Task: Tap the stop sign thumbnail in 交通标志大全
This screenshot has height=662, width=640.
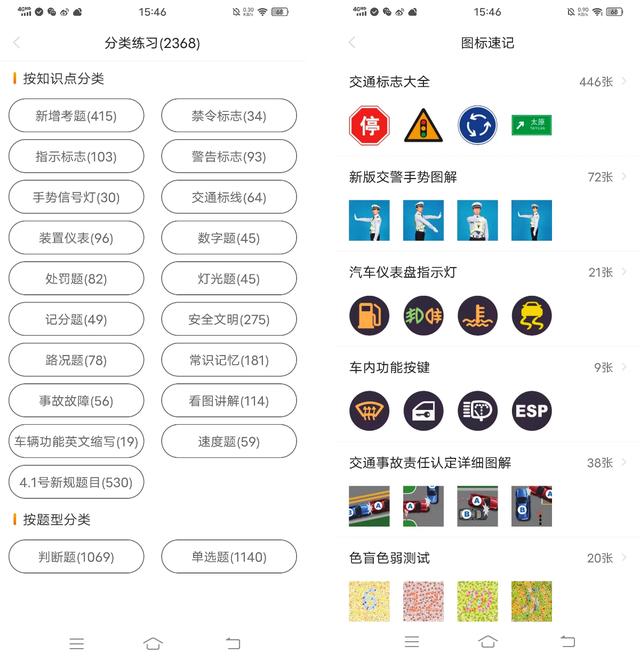Action: pos(368,126)
